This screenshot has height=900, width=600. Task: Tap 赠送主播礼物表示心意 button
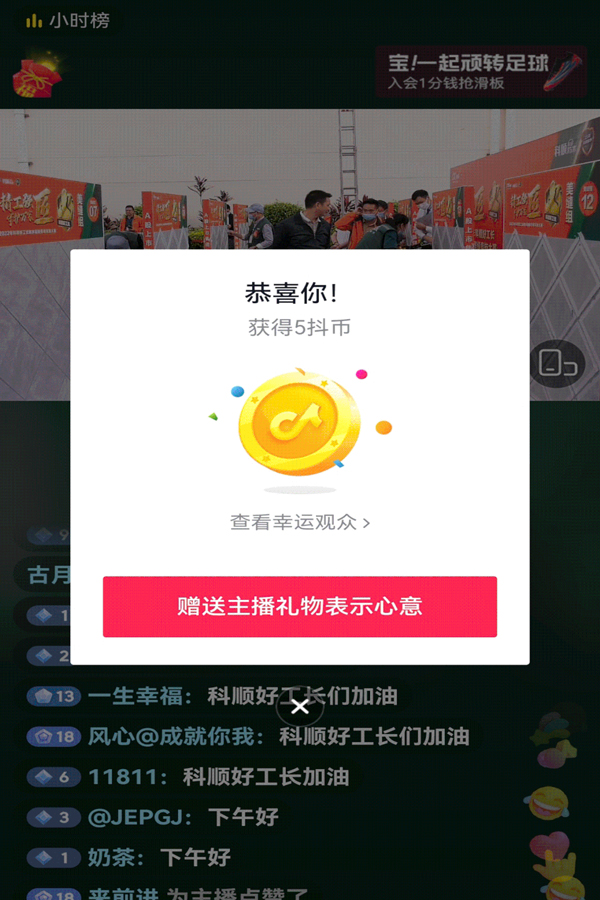[299, 606]
